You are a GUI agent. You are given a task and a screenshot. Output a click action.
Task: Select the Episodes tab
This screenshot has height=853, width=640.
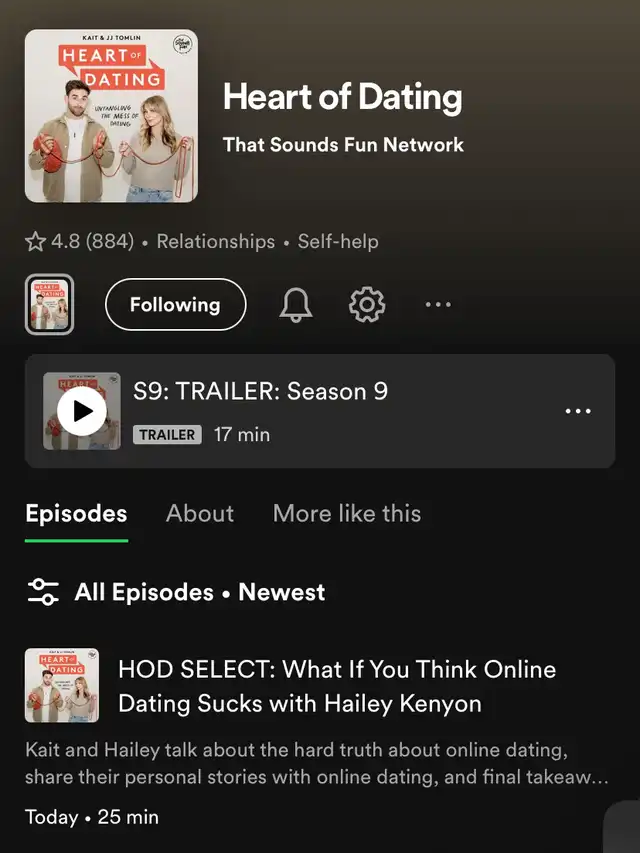click(76, 513)
